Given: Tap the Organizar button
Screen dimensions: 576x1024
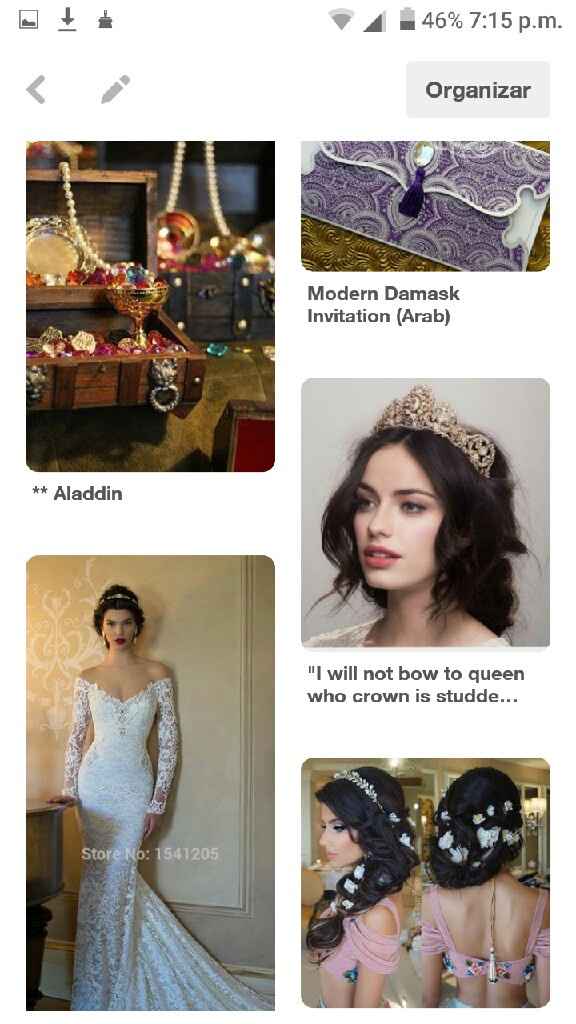Looking at the screenshot, I should point(478,89).
